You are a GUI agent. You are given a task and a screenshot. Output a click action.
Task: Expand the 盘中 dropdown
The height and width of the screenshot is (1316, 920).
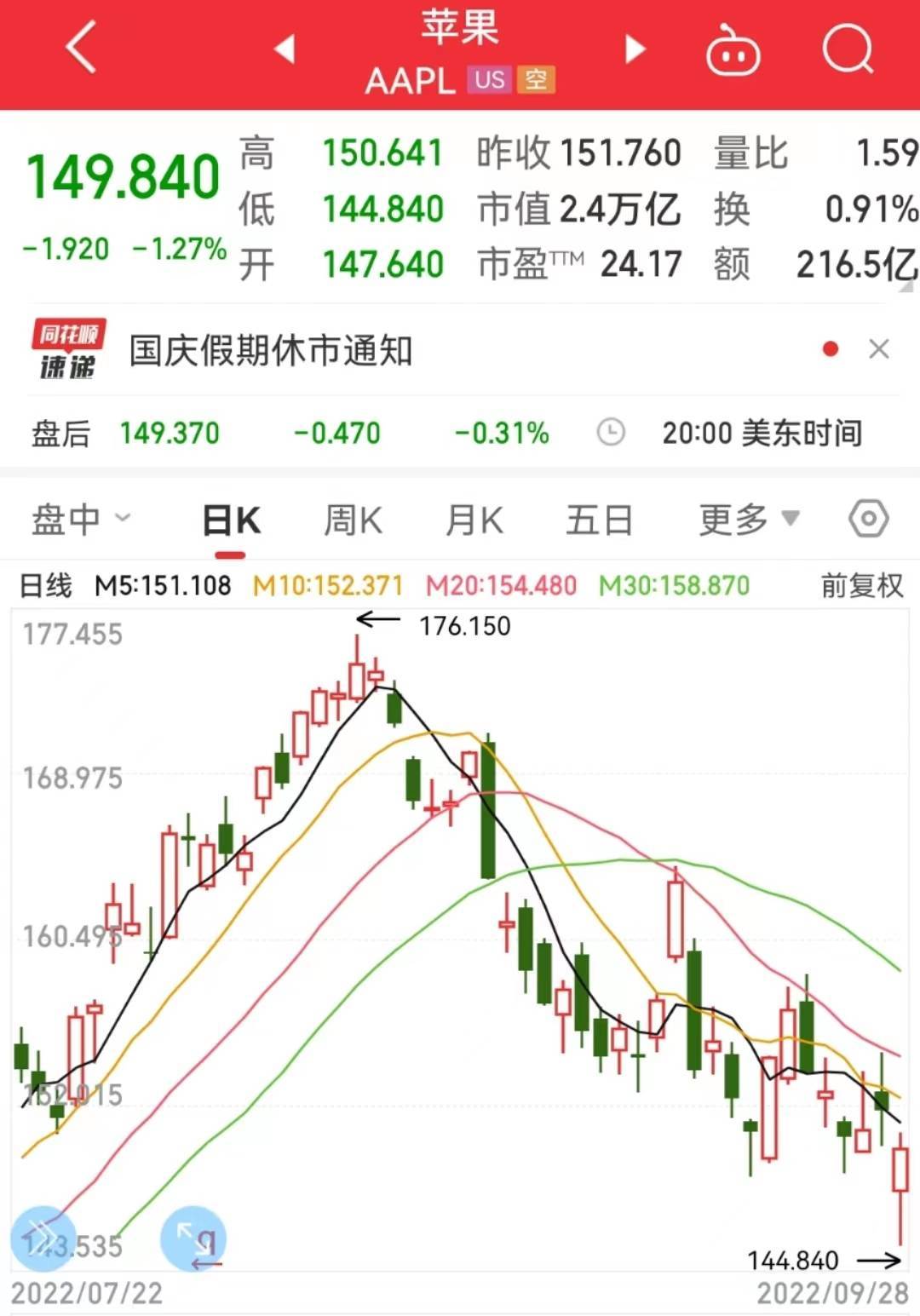pyautogui.click(x=81, y=519)
